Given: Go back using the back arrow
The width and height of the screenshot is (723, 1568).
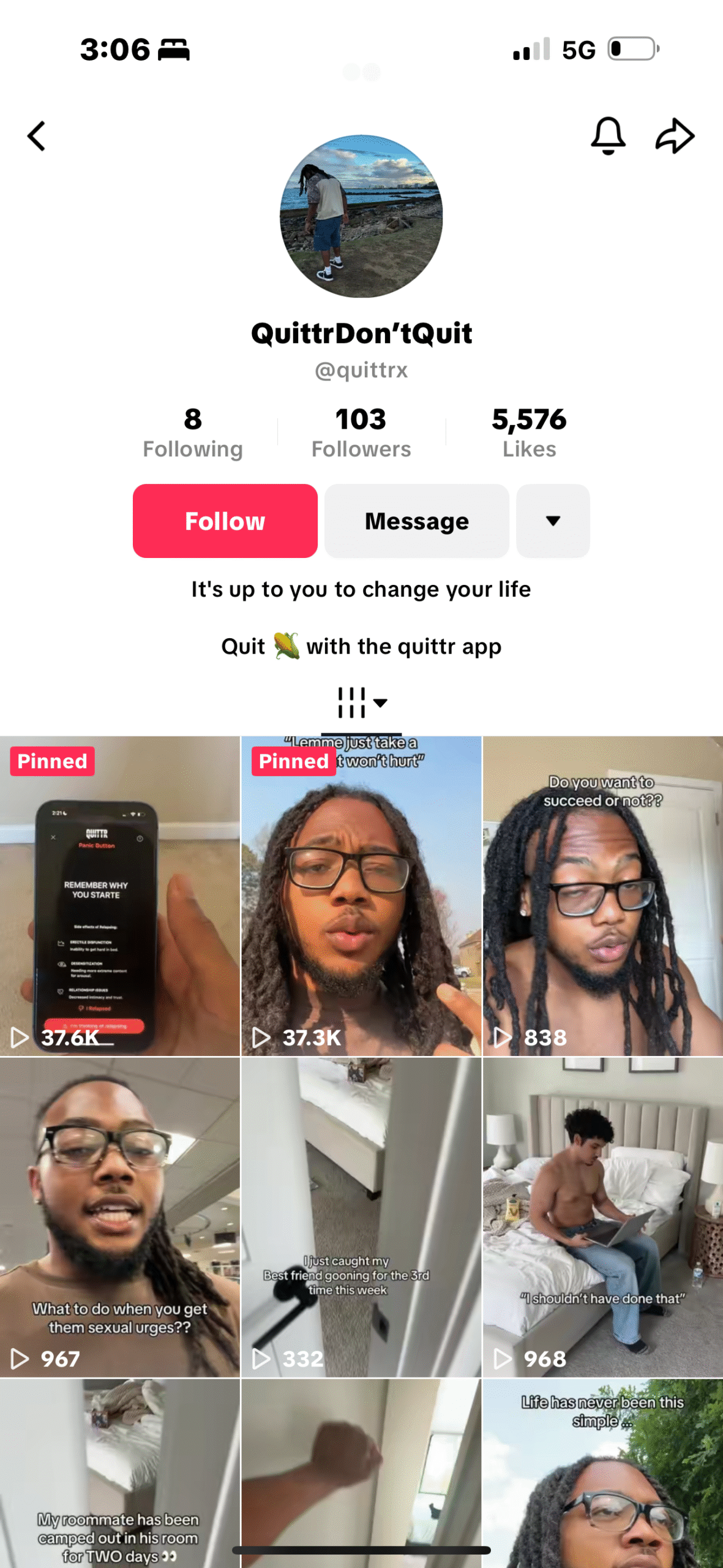Looking at the screenshot, I should tap(37, 135).
